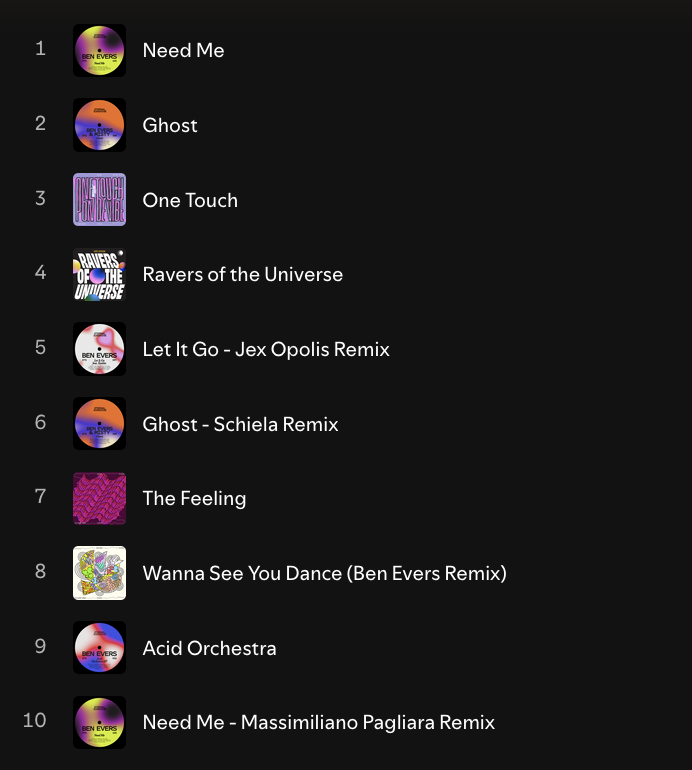Screen dimensions: 692x770
Task: Play the track Need Me
Action: (183, 50)
